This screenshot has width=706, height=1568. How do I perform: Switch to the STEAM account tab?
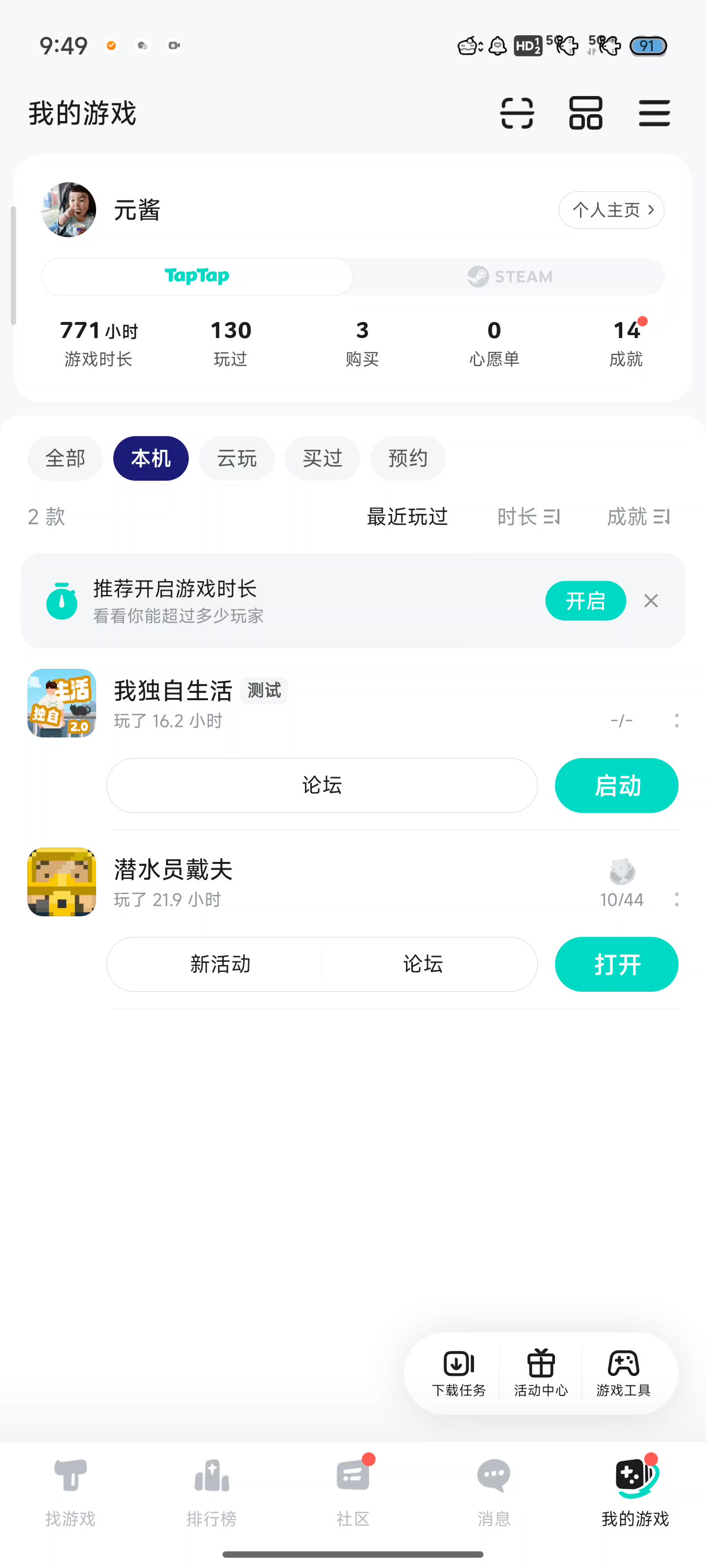pyautogui.click(x=509, y=276)
